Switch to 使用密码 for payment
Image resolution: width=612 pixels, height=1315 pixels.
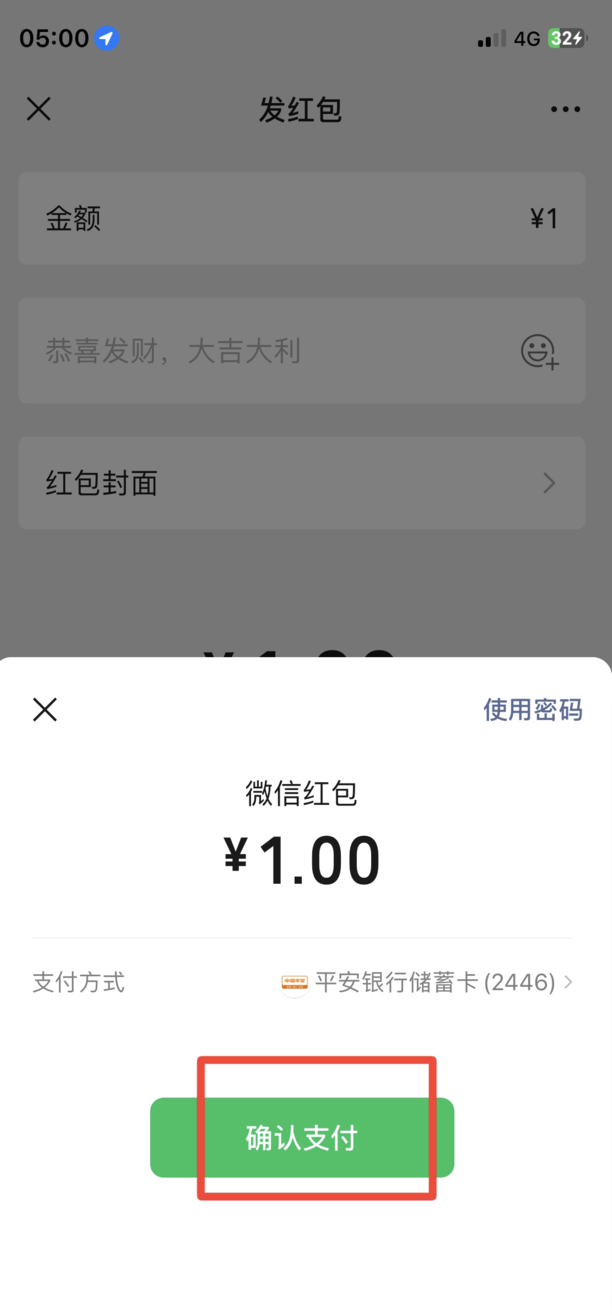pyautogui.click(x=532, y=710)
